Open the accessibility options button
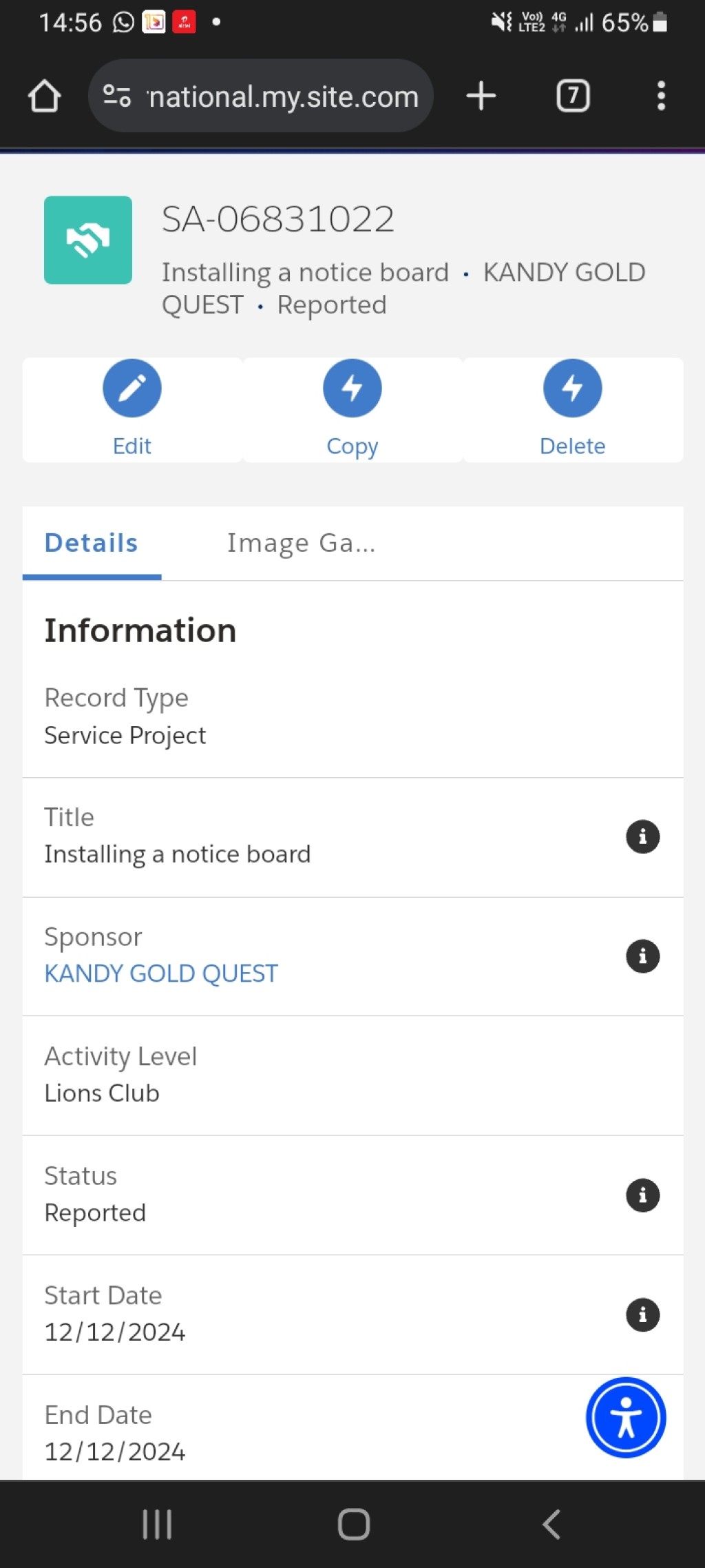 click(626, 1417)
